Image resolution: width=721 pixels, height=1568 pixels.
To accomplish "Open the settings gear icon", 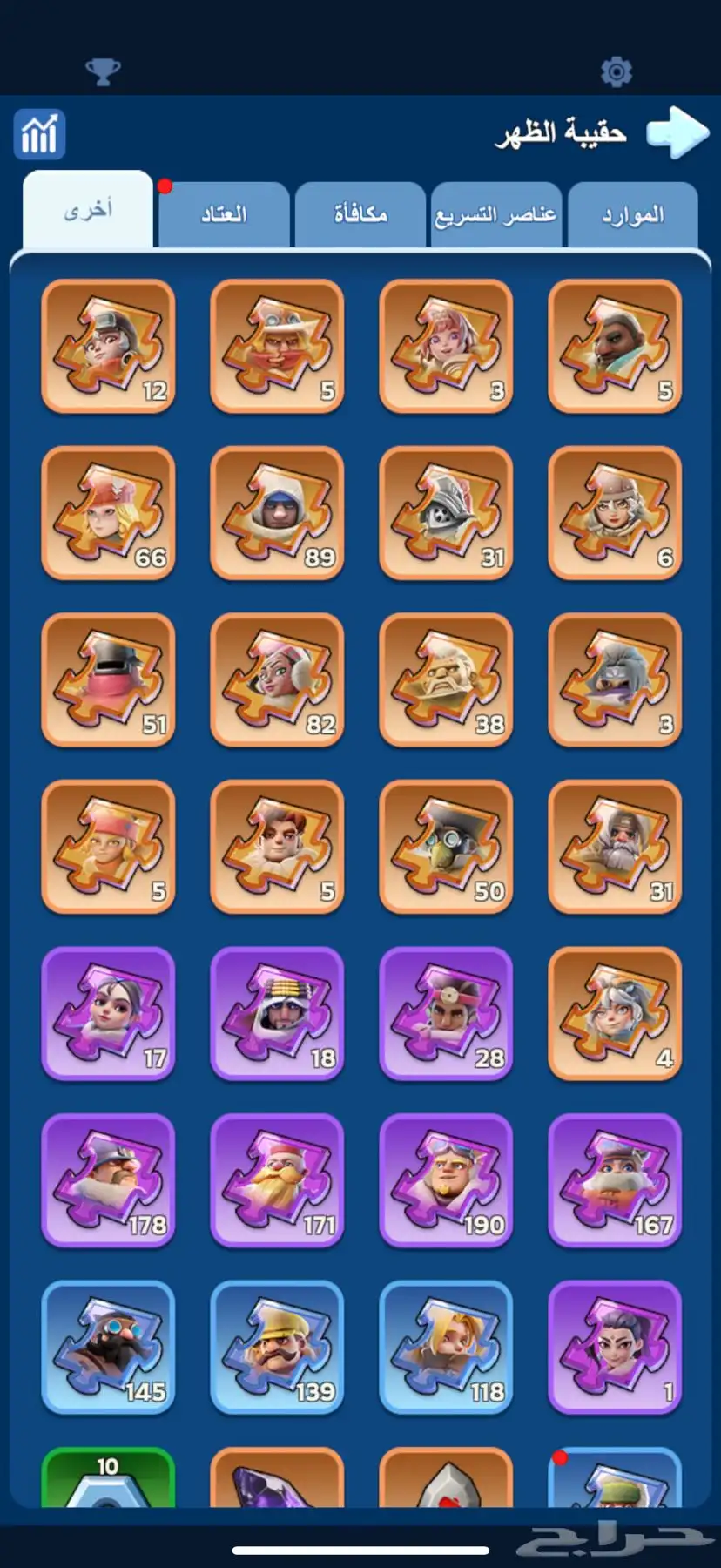I will (x=616, y=71).
